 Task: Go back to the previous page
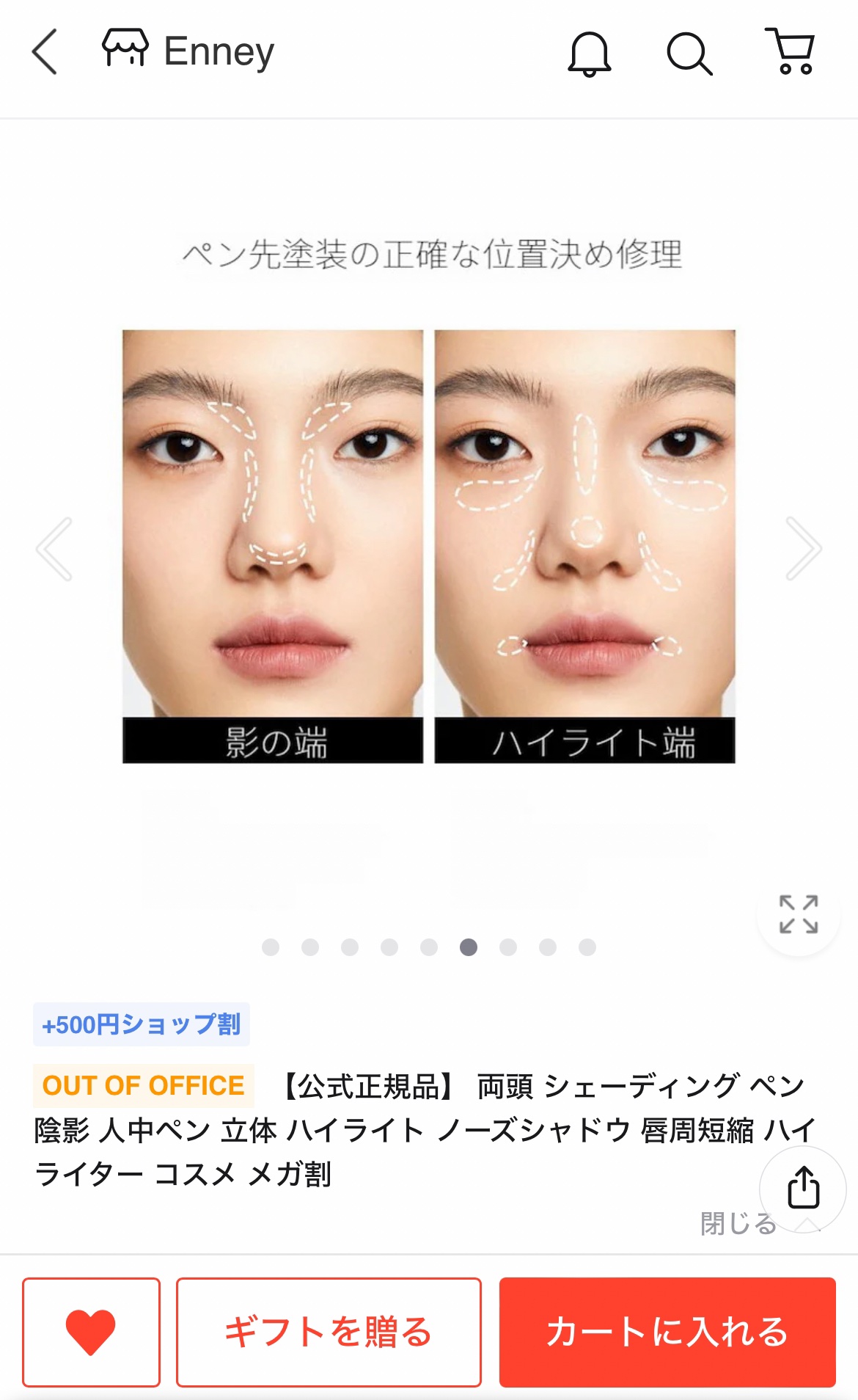(45, 51)
